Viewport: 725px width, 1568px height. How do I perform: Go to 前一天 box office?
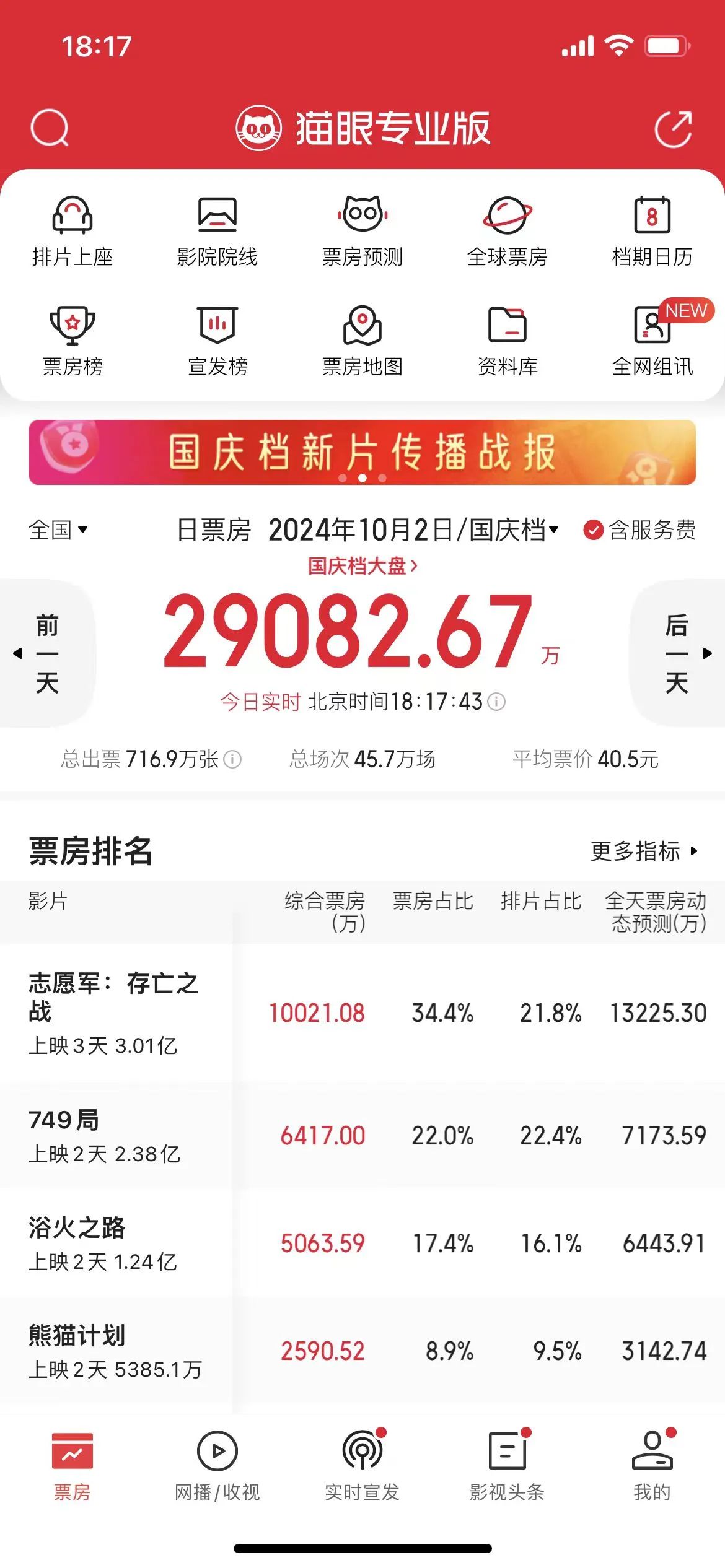47,653
